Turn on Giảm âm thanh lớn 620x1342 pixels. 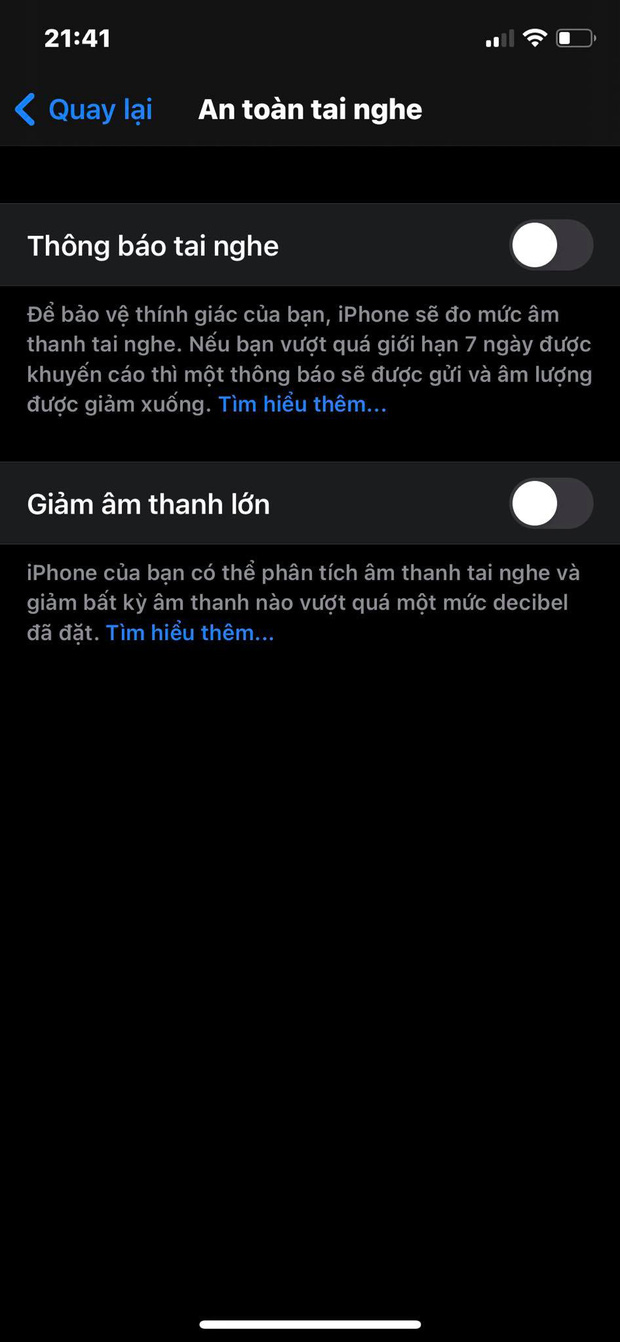(551, 504)
